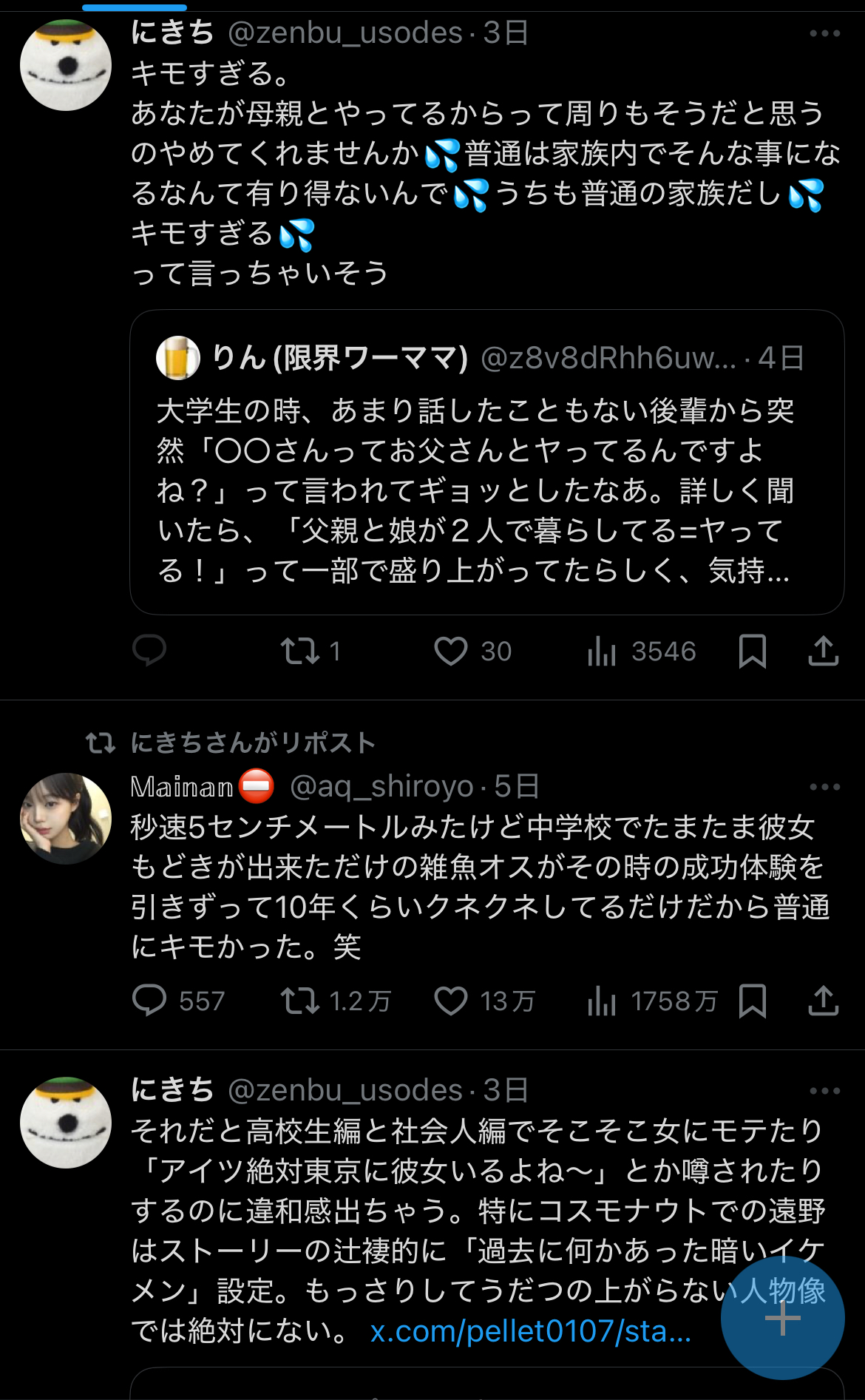Screen dimensions: 865x1400
Task: Share Mainan's post
Action: [823, 1001]
